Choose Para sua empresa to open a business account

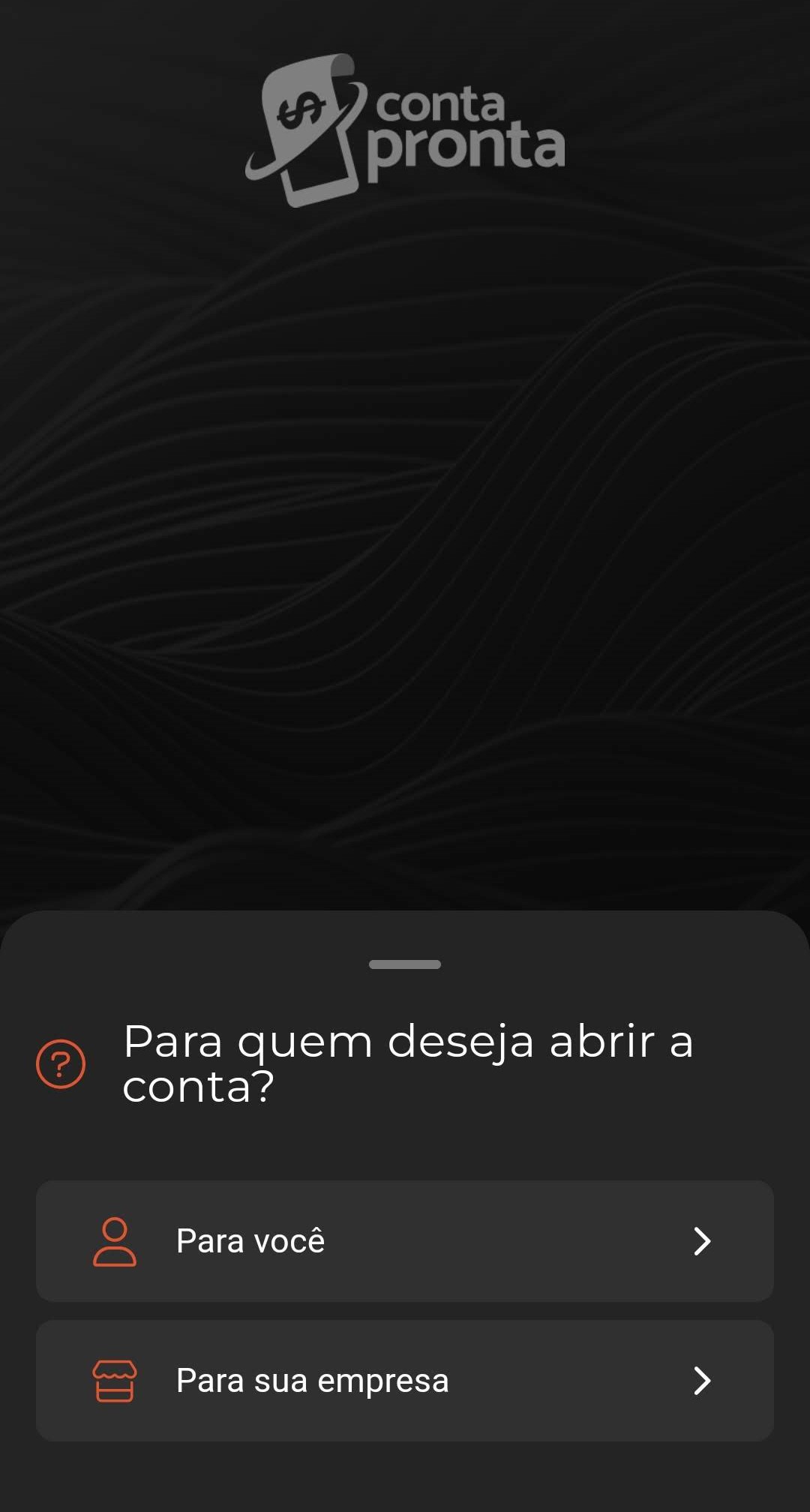click(405, 1381)
